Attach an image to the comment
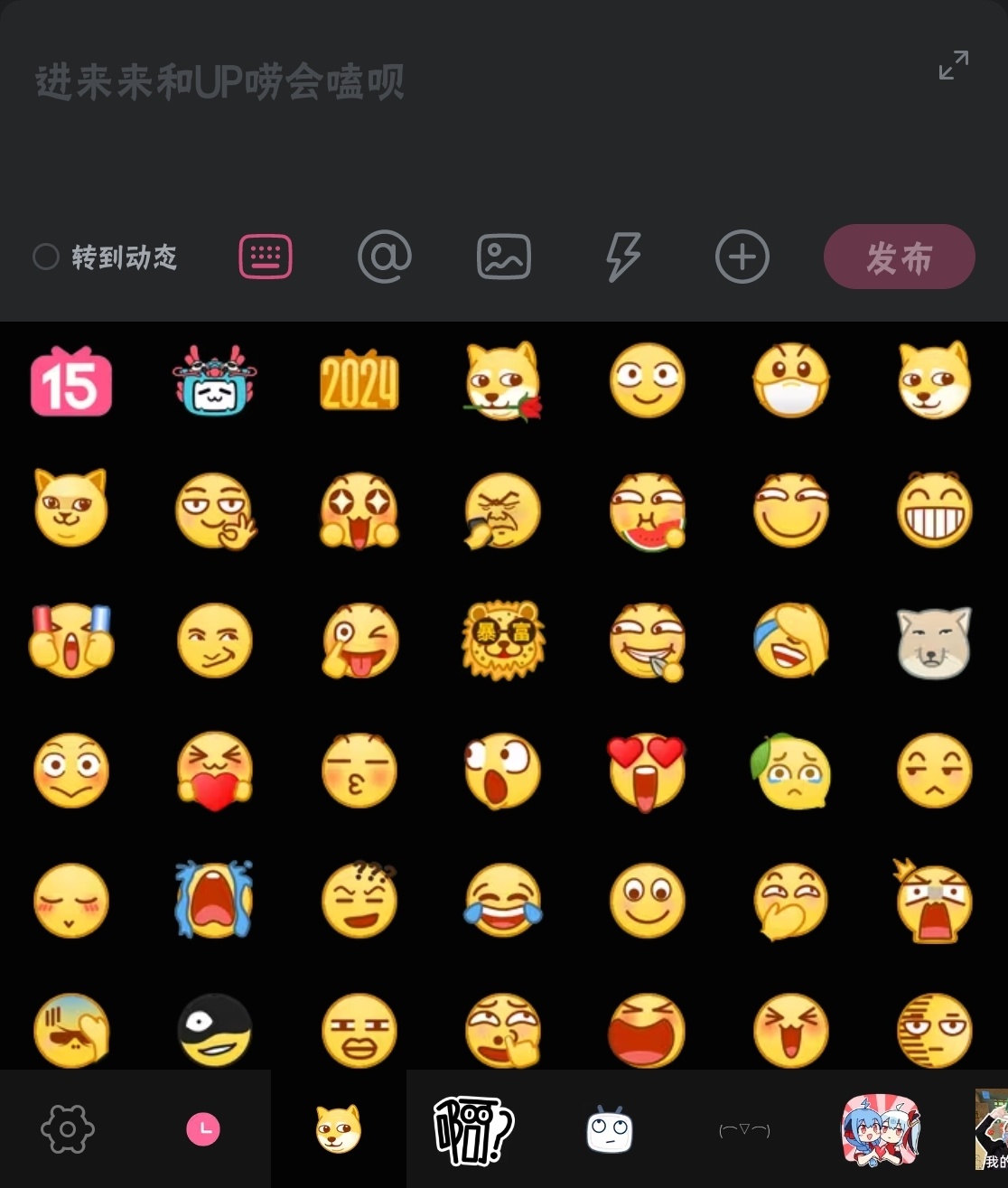Screen dimensions: 1008x1188 point(503,257)
